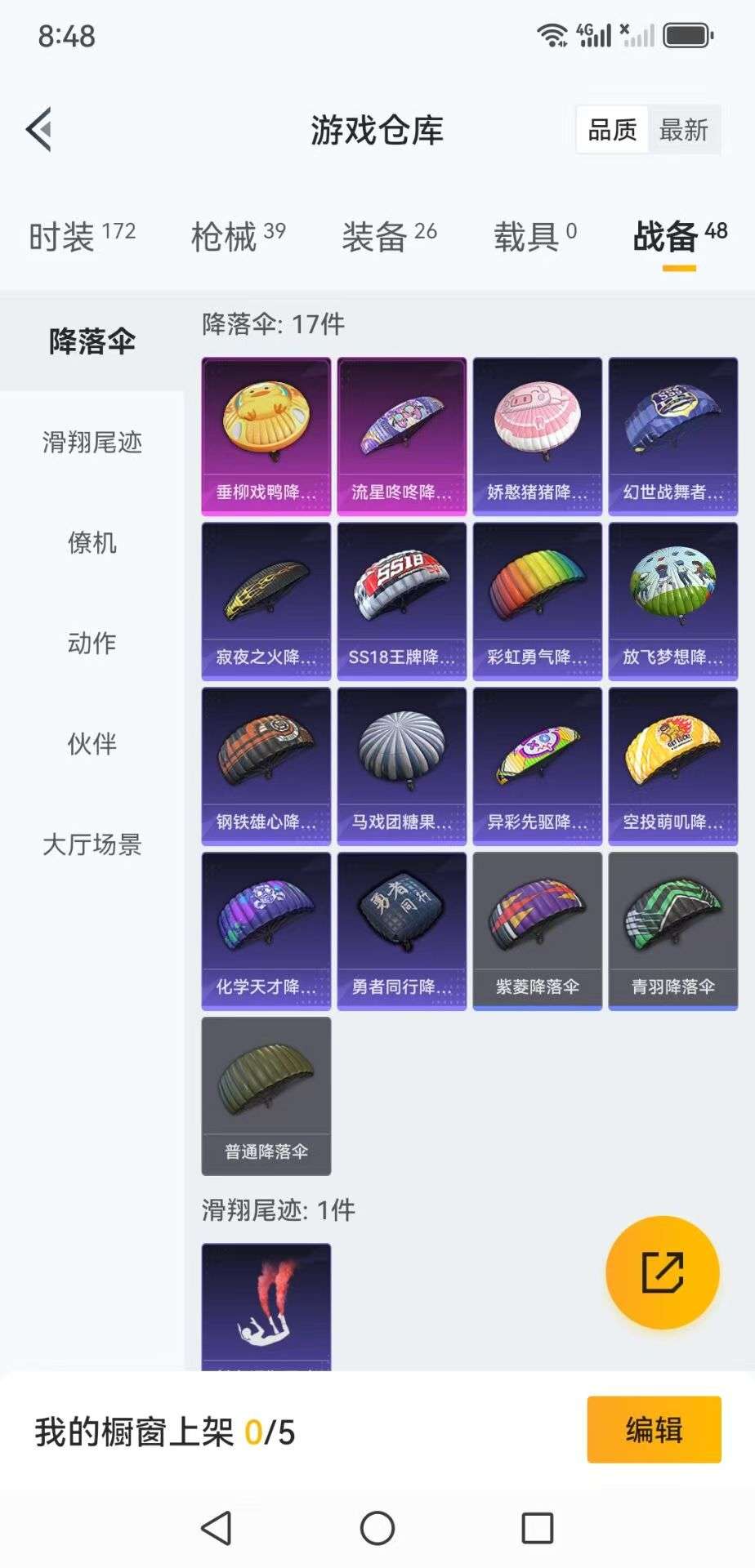Viewport: 755px width, 1568px height.
Task: Switch sorting to 最新
Action: point(683,130)
